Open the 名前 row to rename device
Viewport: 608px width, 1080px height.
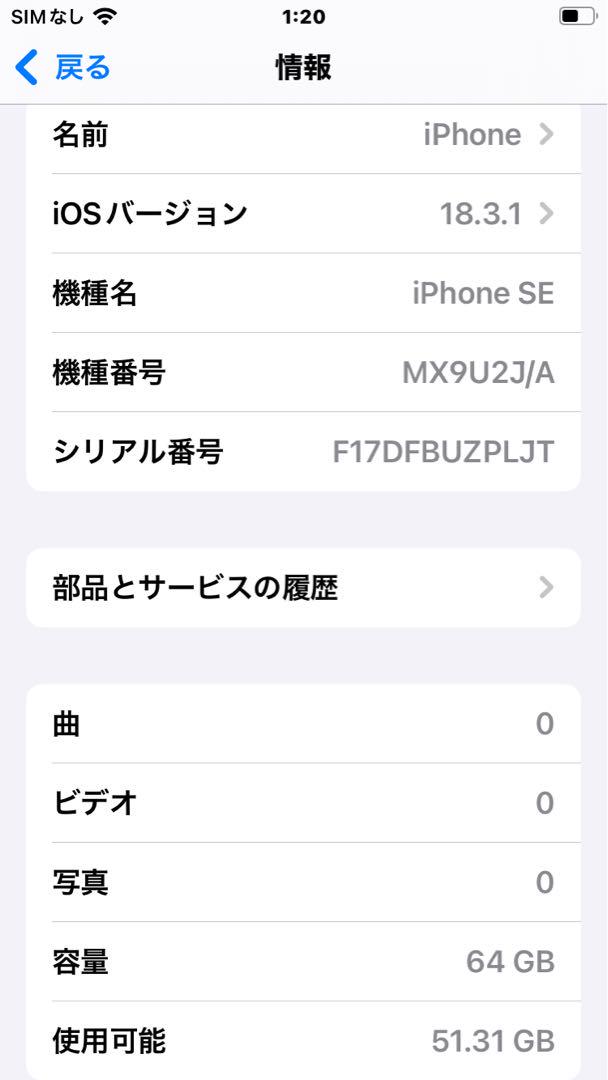pos(303,135)
